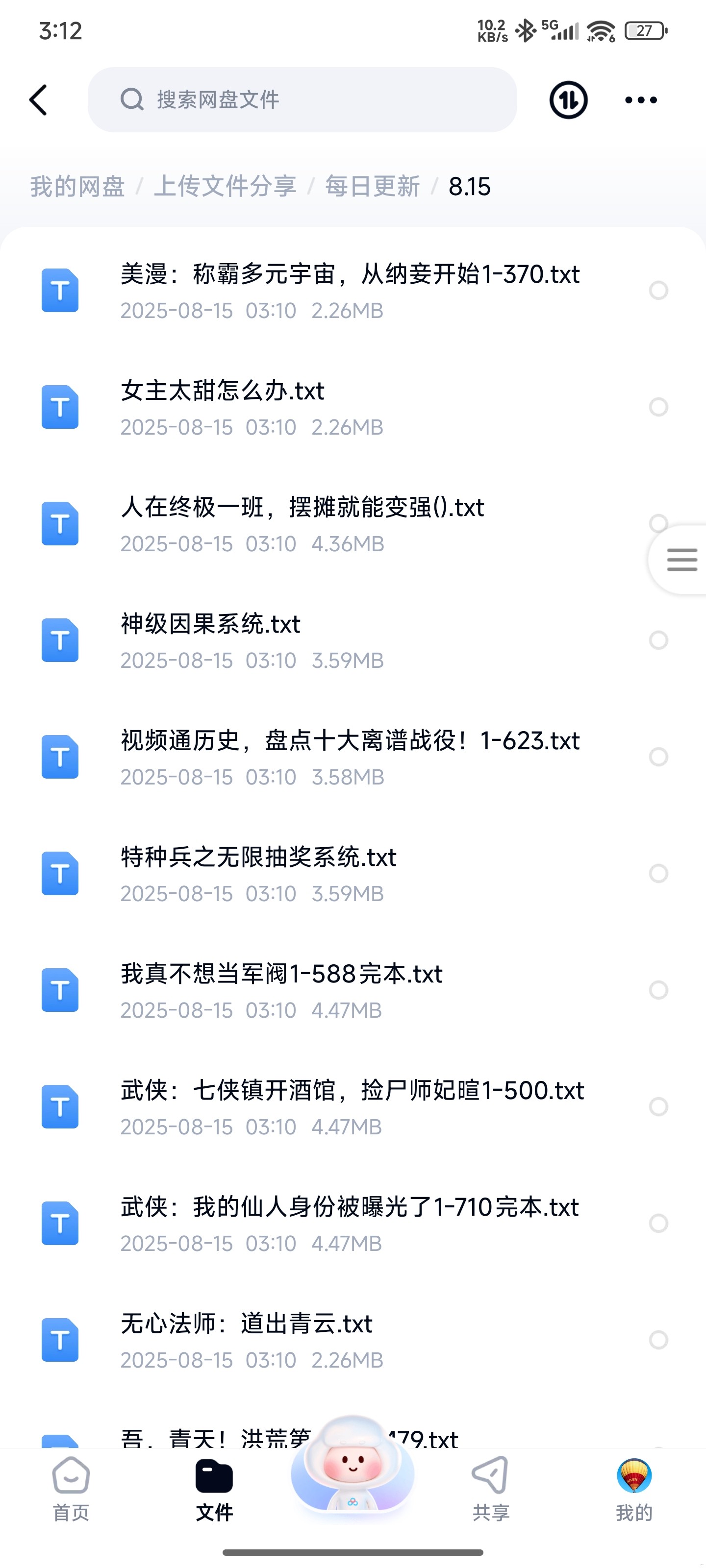Mark 武侠：七侠镇开酒馆，捡尸师妃暄1-500.txt as selected
This screenshot has width=706, height=1568.
tap(658, 1106)
